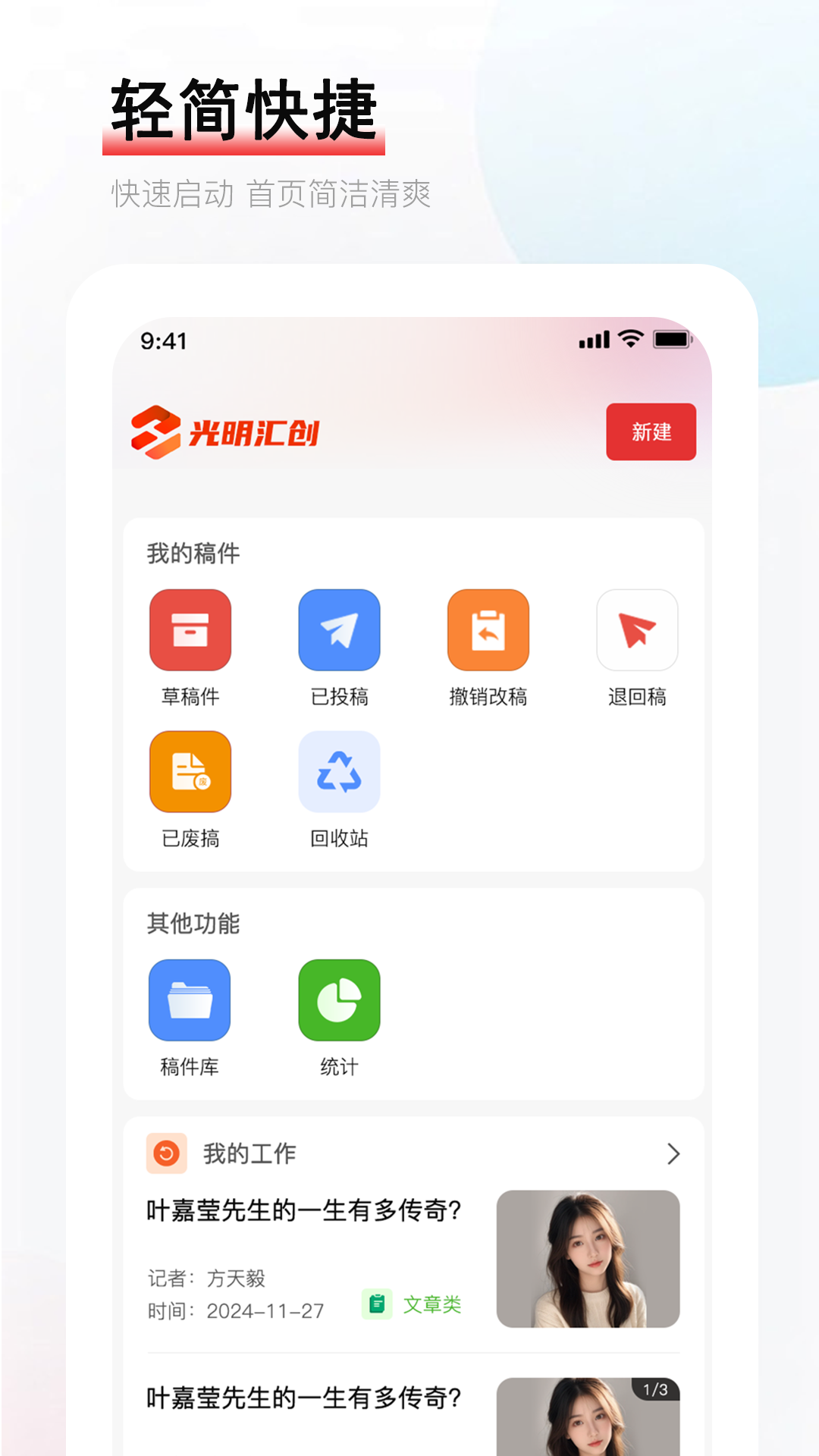Image resolution: width=819 pixels, height=1456 pixels.
Task: Open the 撤销改稿 (revoke revision) icon
Action: pyautogui.click(x=488, y=630)
